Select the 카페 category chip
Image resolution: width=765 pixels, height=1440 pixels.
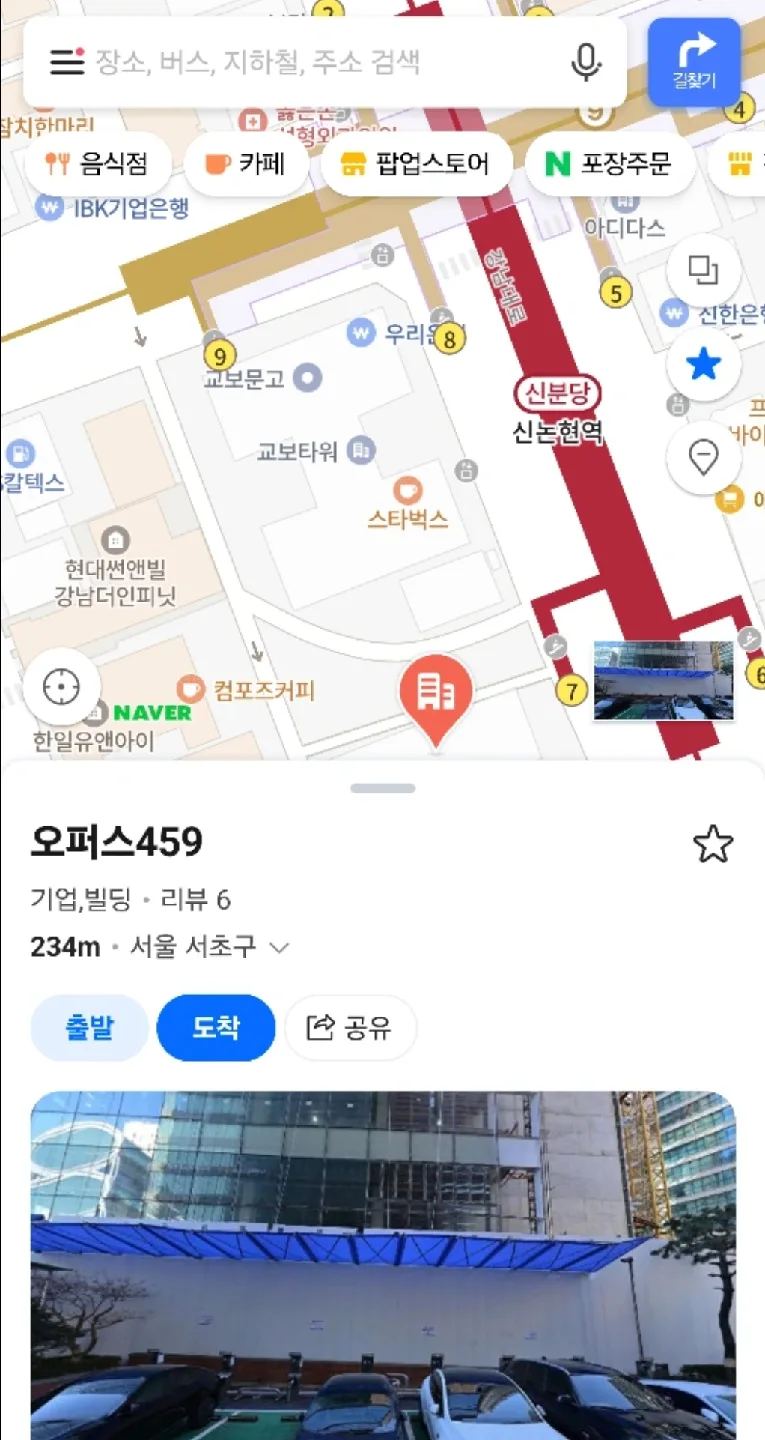(x=246, y=164)
